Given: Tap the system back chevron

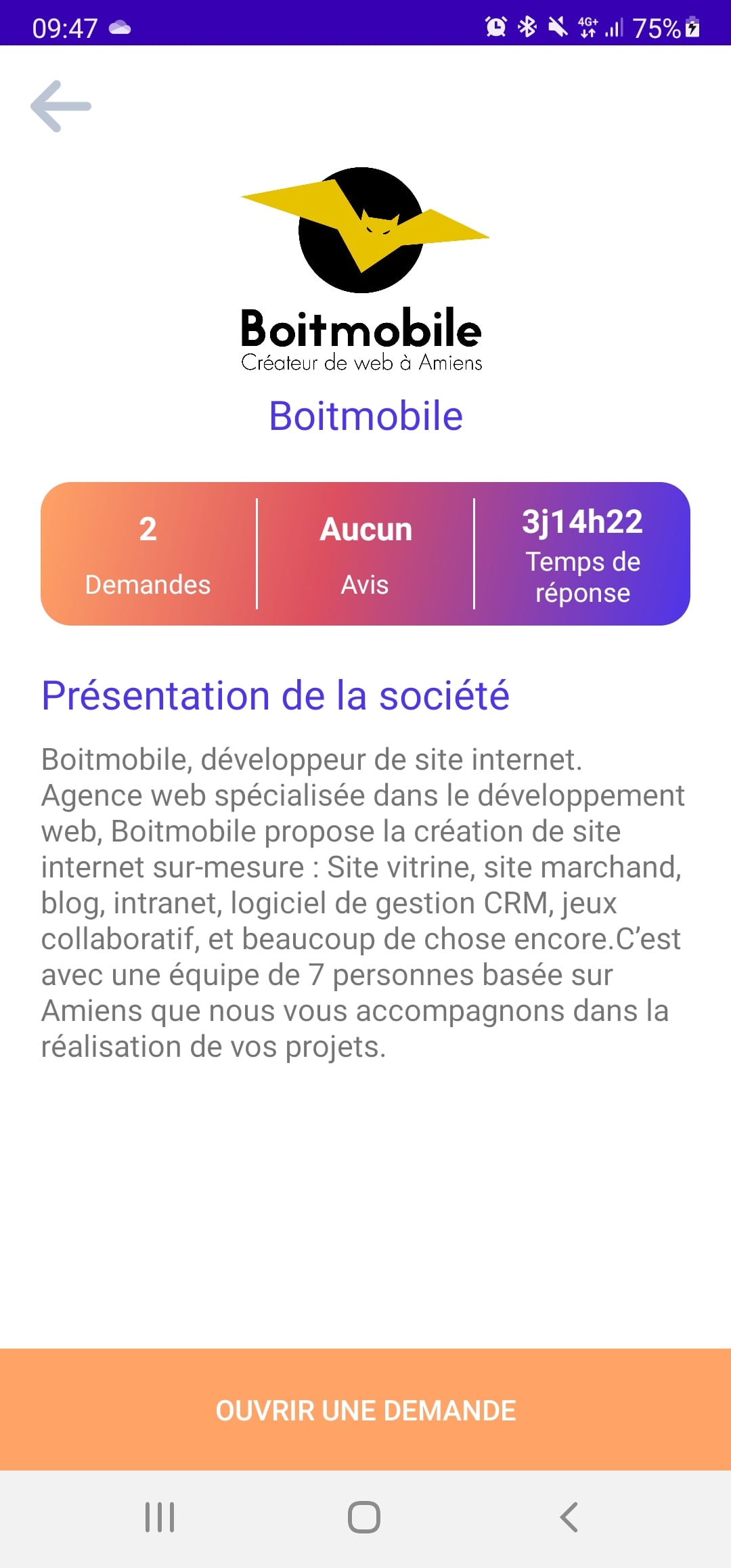Looking at the screenshot, I should click(x=569, y=1517).
